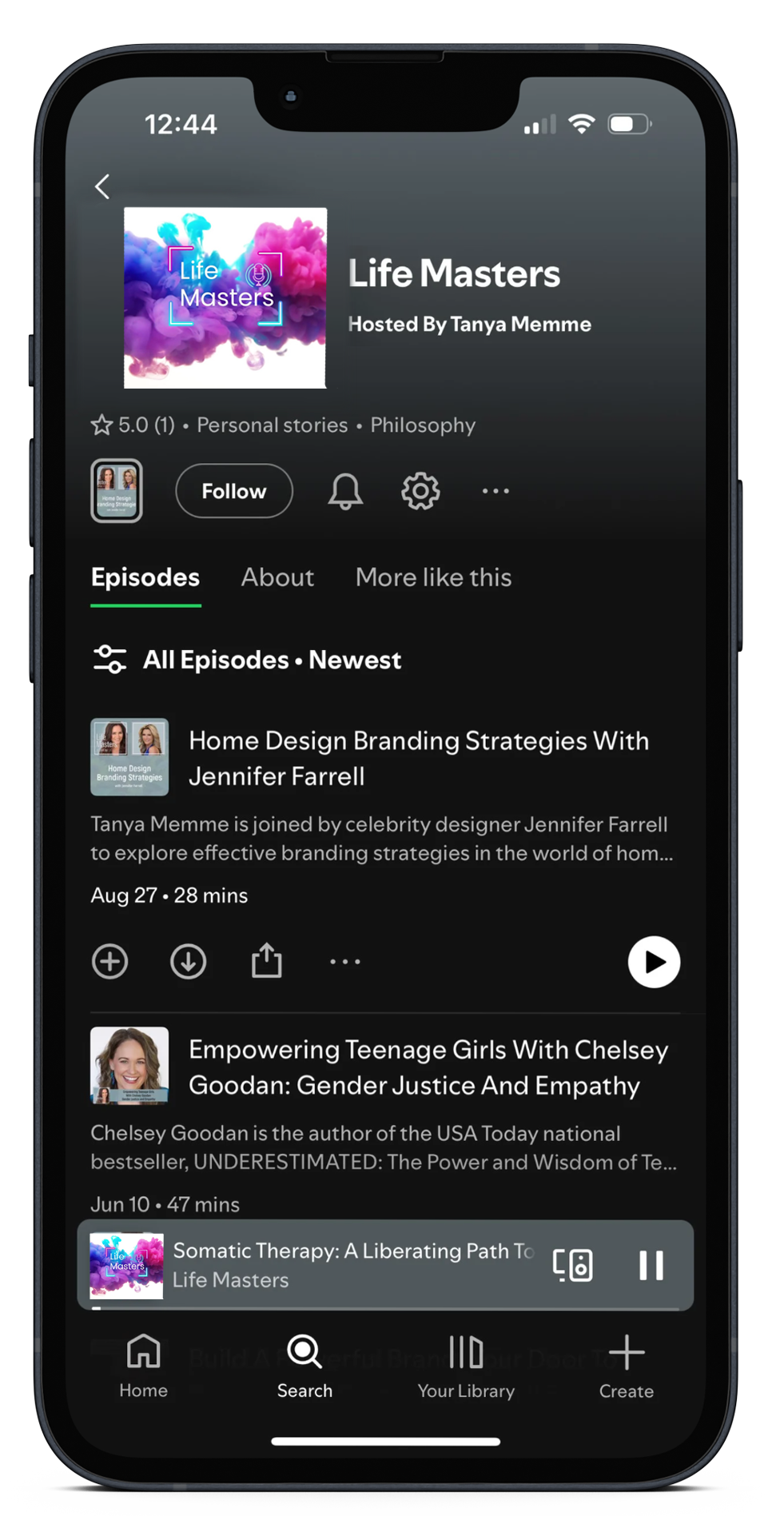Open the episode preview thumbnail beside Follow
This screenshot has height=1516, width=784.
click(x=117, y=491)
